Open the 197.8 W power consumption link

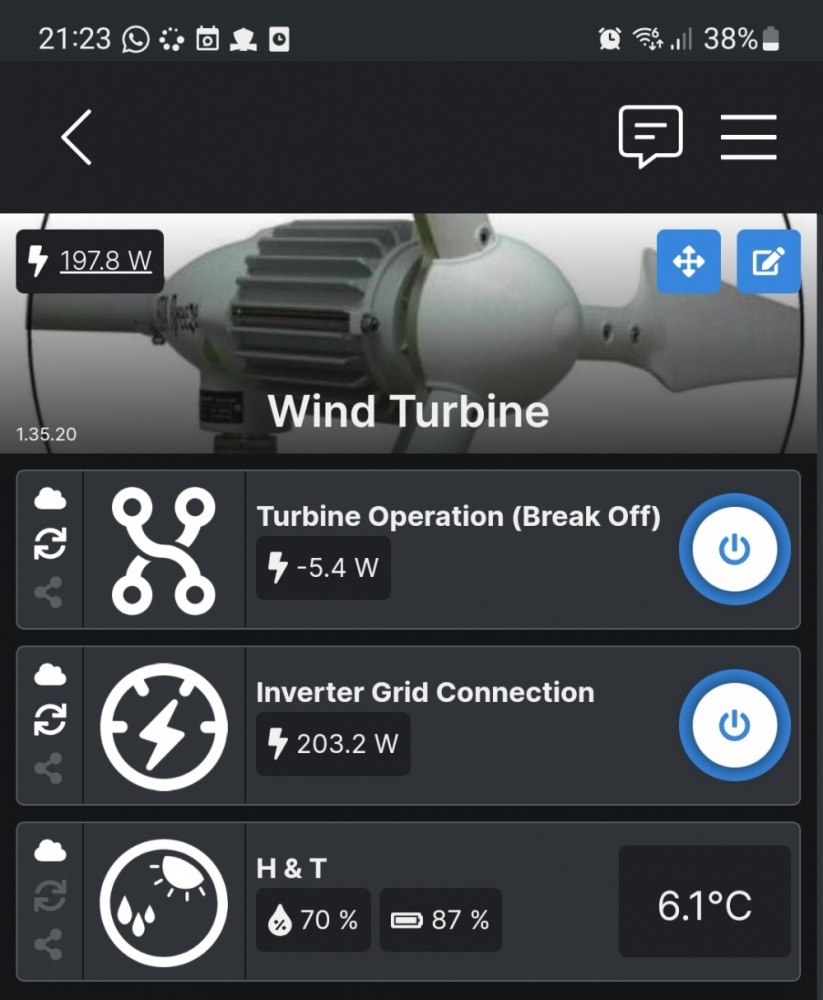pyautogui.click(x=105, y=262)
